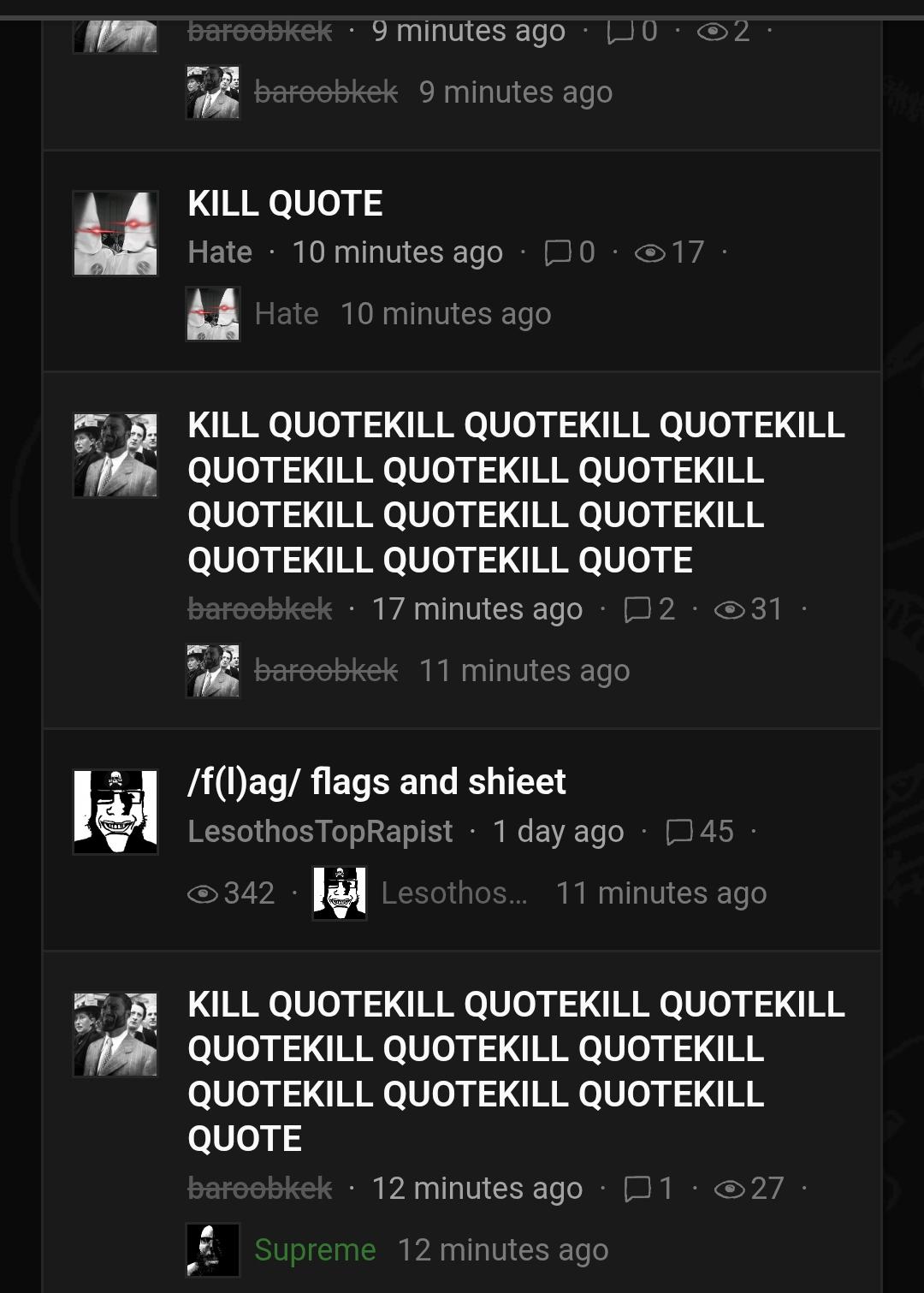Open the single "KILL QUOTE" thread by Hate

point(285,204)
